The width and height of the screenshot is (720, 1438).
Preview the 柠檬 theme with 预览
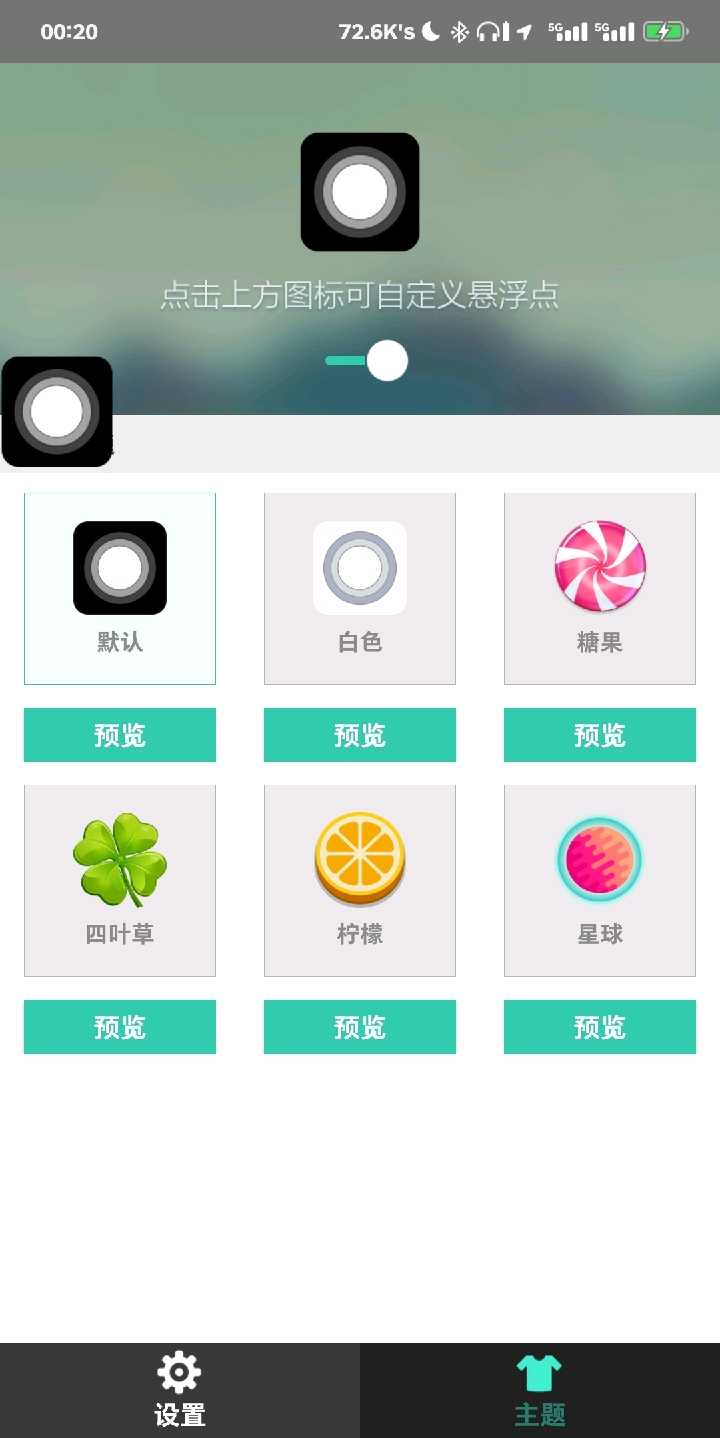[360, 1027]
